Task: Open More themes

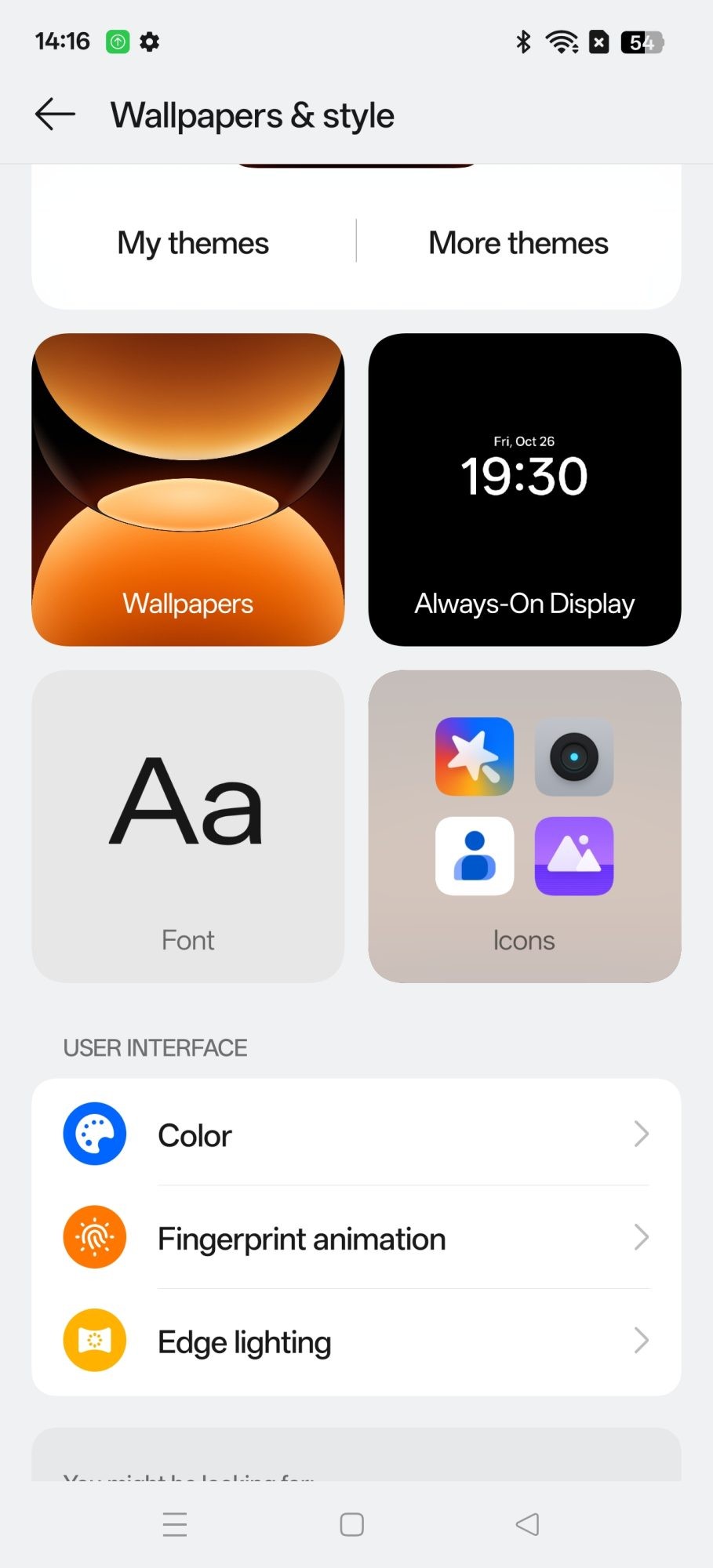Action: (x=518, y=243)
